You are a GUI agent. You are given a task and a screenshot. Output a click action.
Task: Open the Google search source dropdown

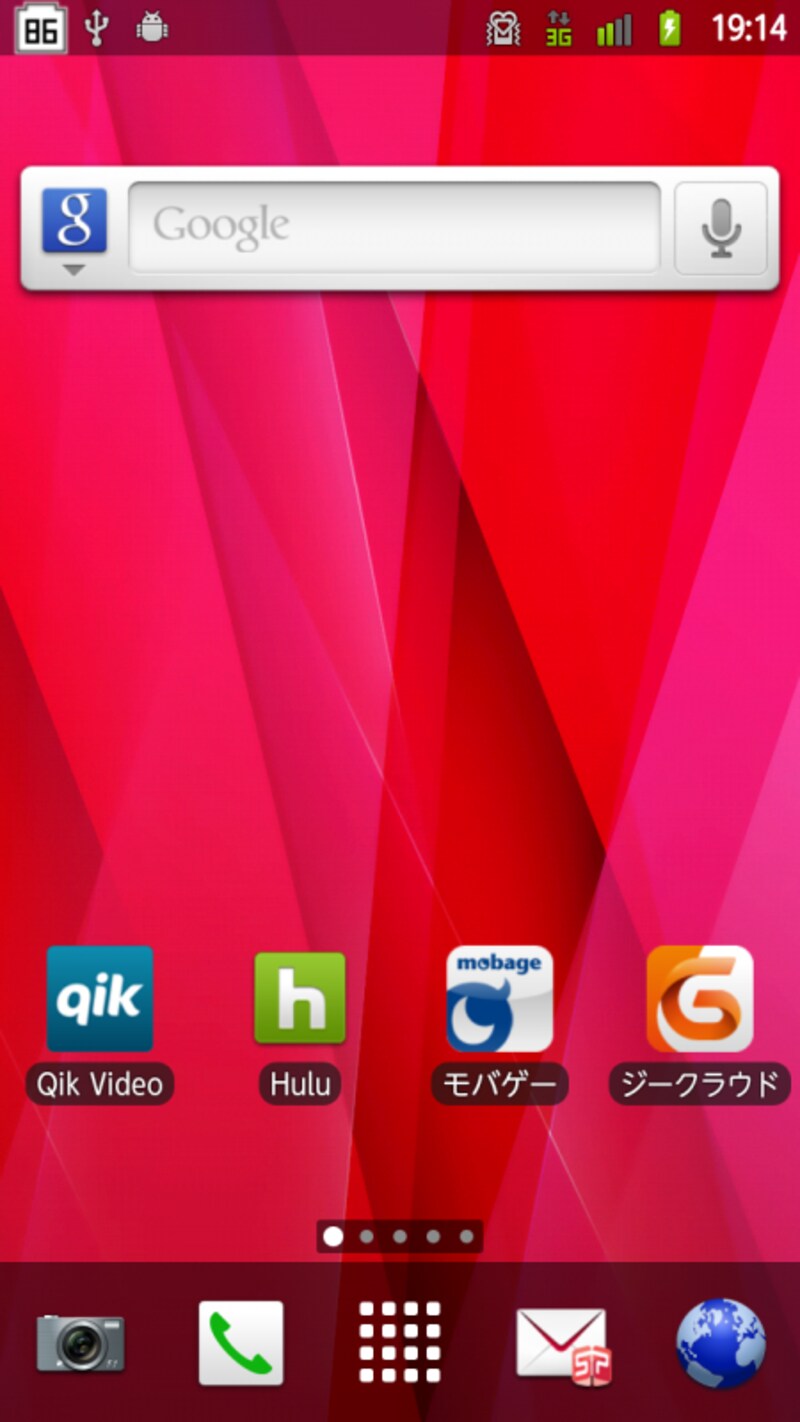pyautogui.click(x=74, y=230)
